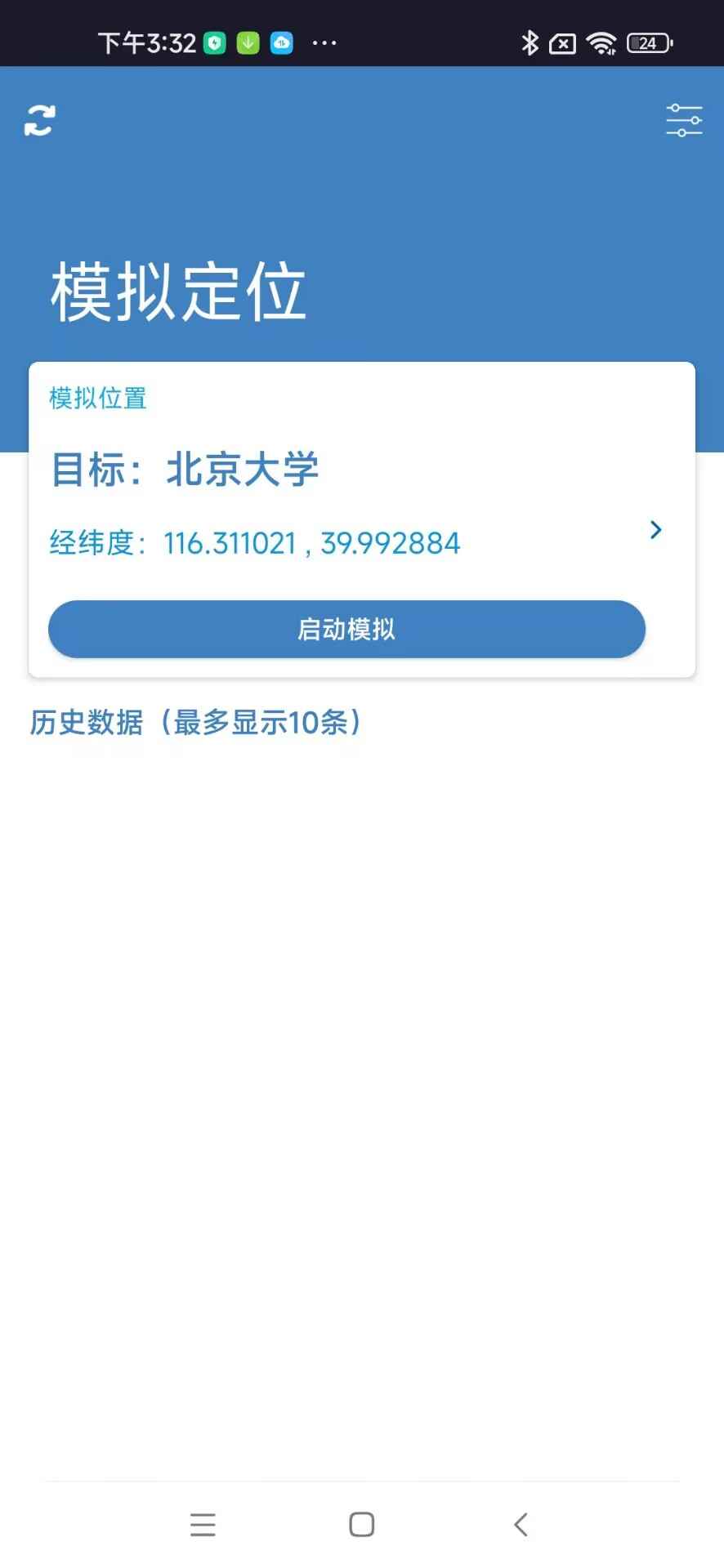Tap the shield notification icon beside the clock

pyautogui.click(x=213, y=42)
